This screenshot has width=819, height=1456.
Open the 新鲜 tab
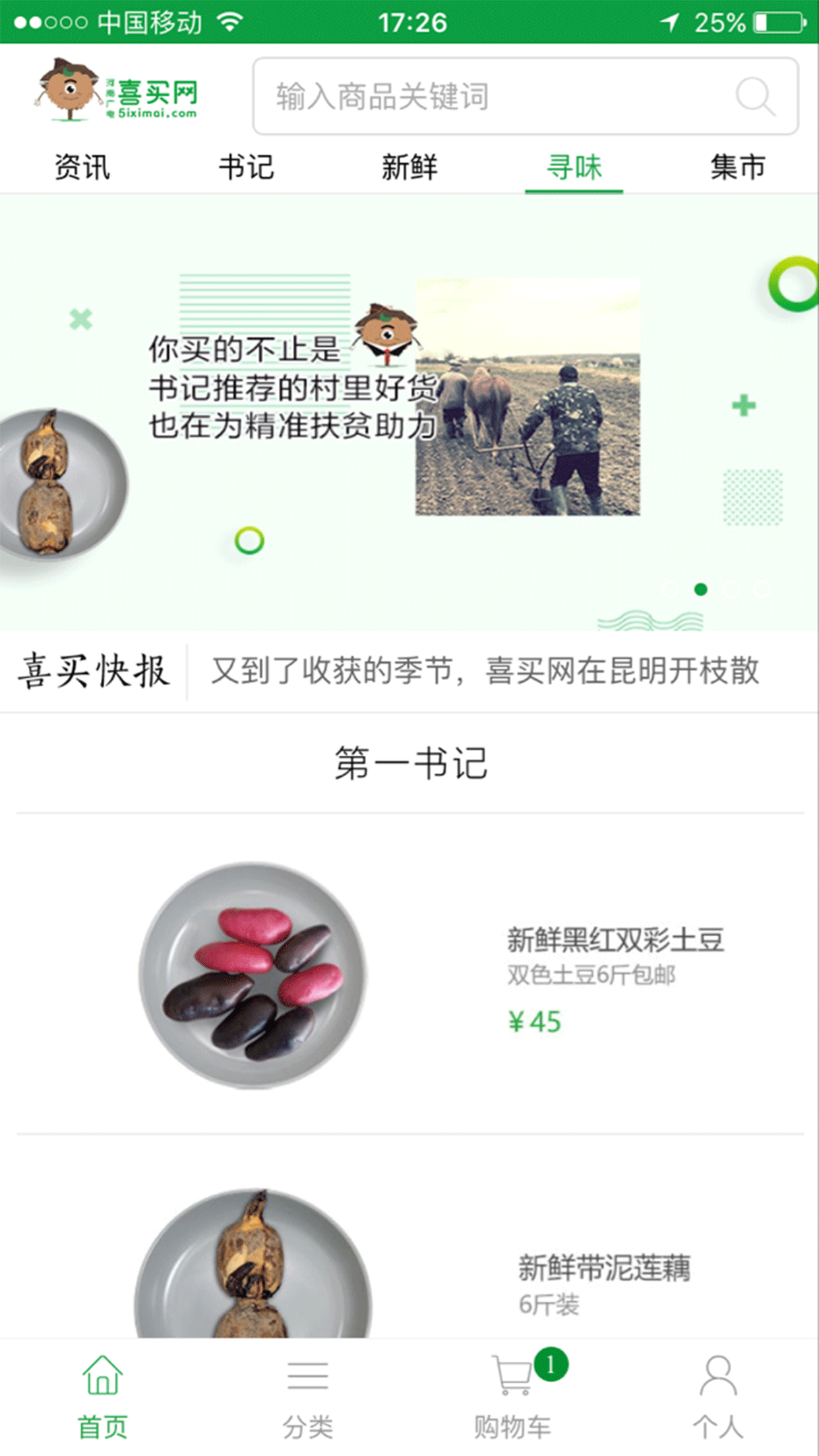[409, 167]
